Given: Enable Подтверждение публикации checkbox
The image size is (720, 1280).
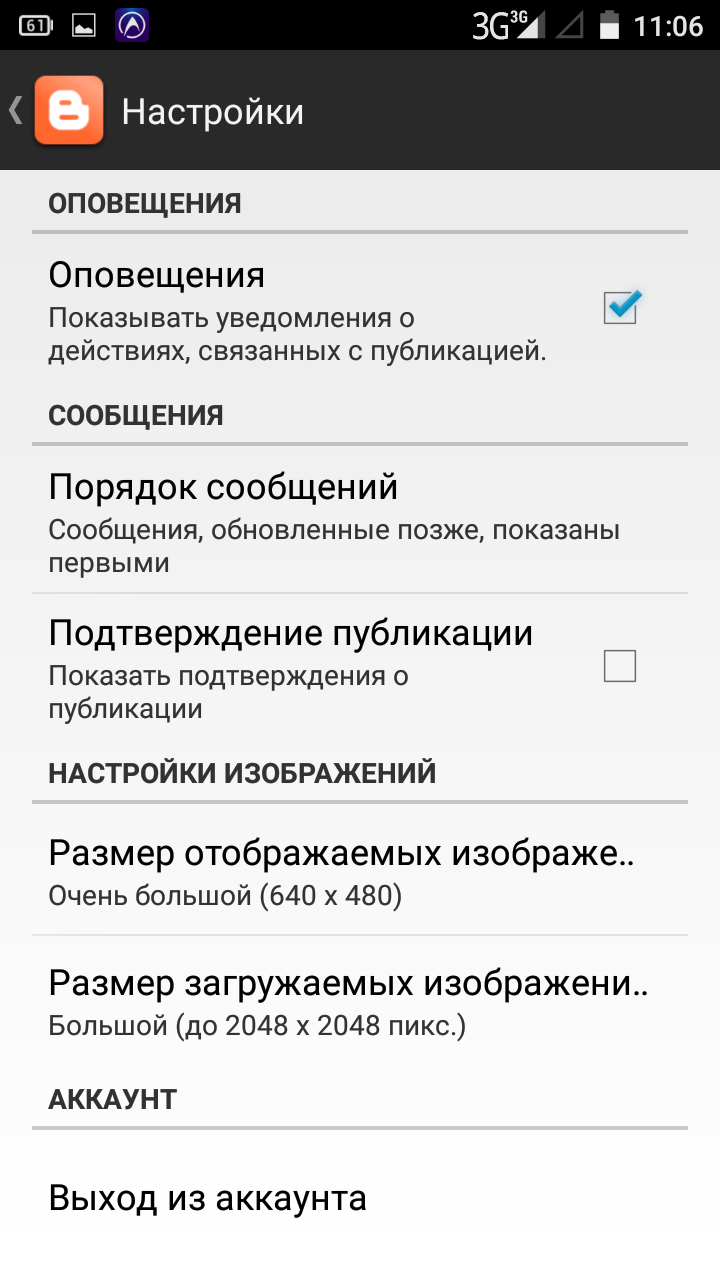Looking at the screenshot, I should click(620, 665).
